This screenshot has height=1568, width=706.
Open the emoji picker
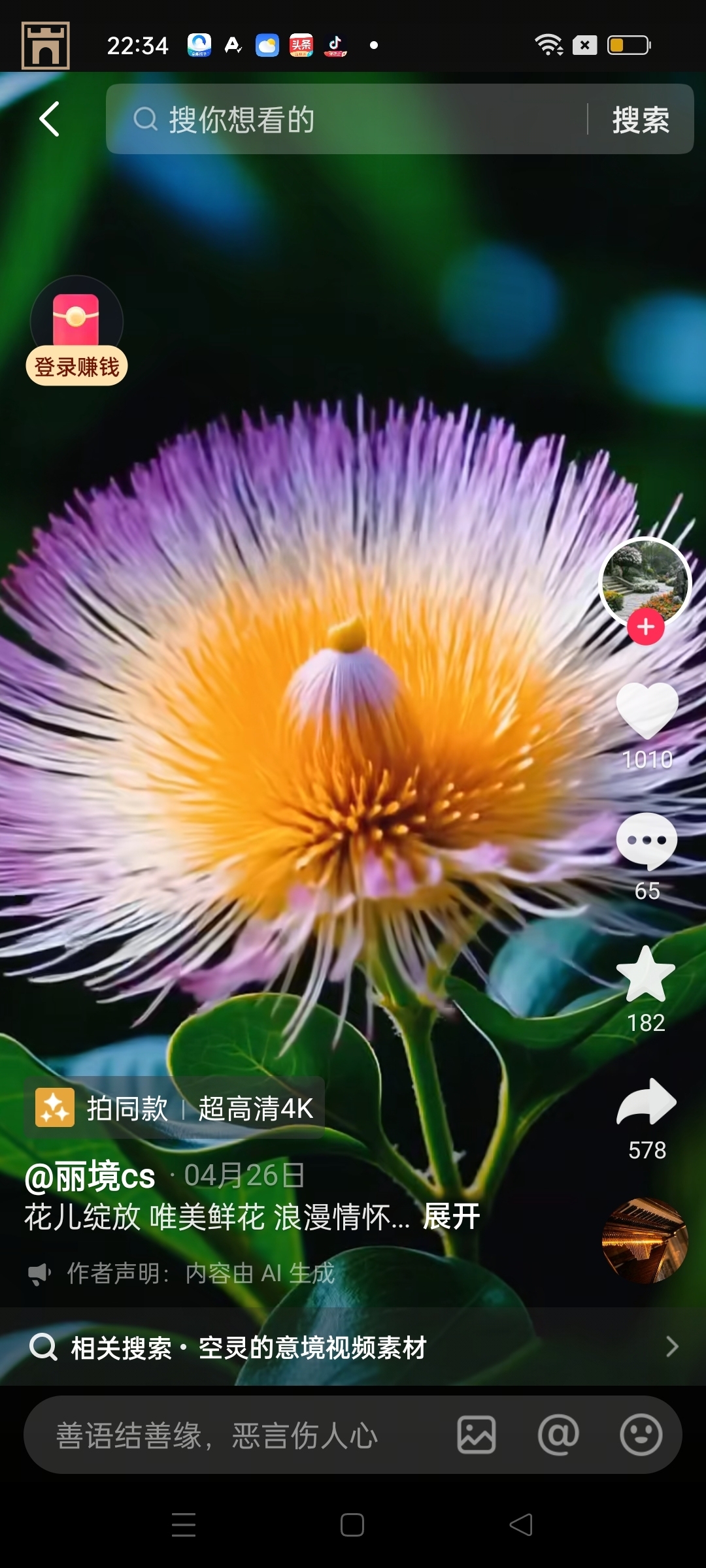coord(641,1435)
